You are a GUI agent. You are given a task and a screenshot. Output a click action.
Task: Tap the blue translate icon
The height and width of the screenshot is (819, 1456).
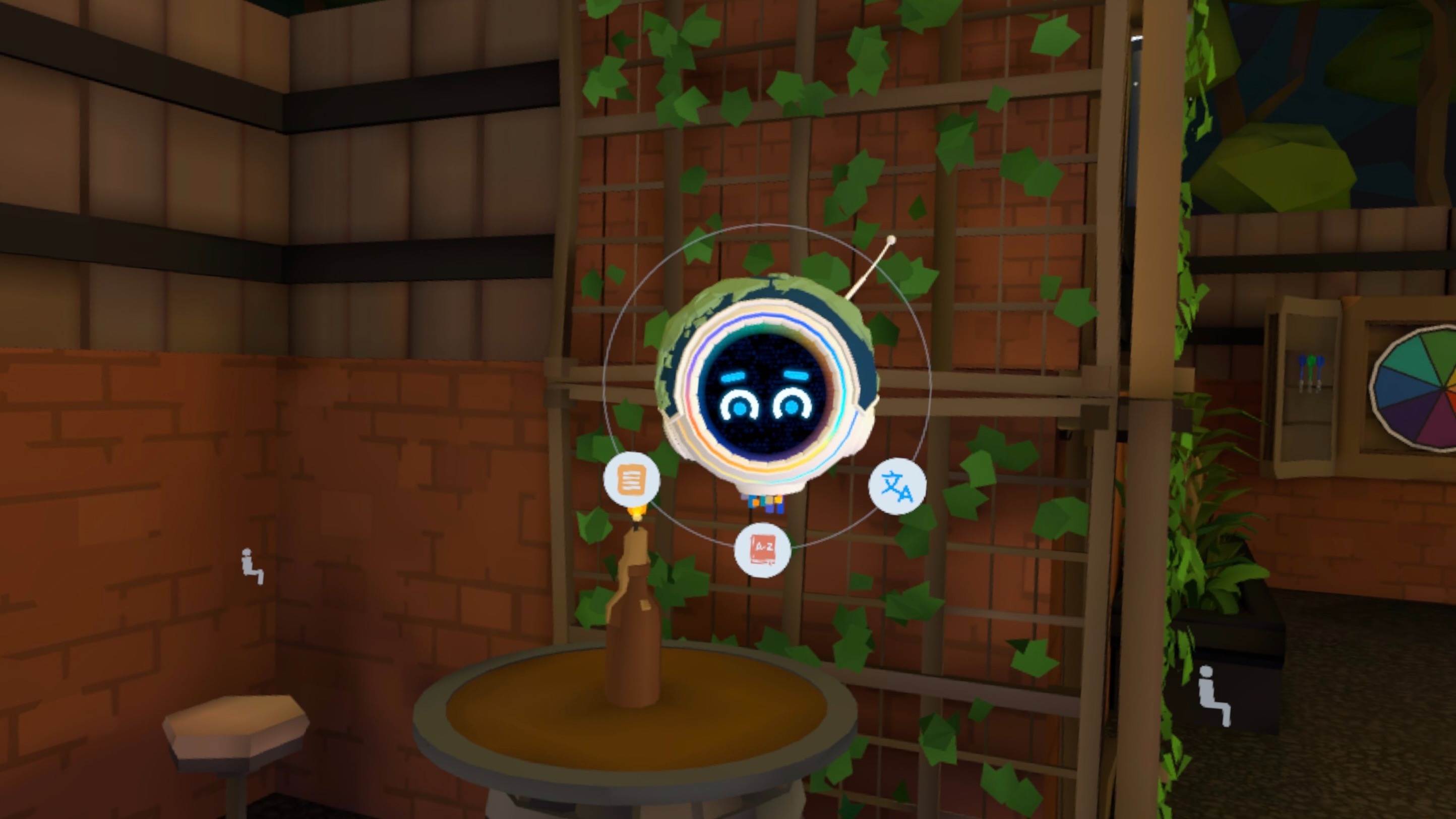(x=897, y=486)
